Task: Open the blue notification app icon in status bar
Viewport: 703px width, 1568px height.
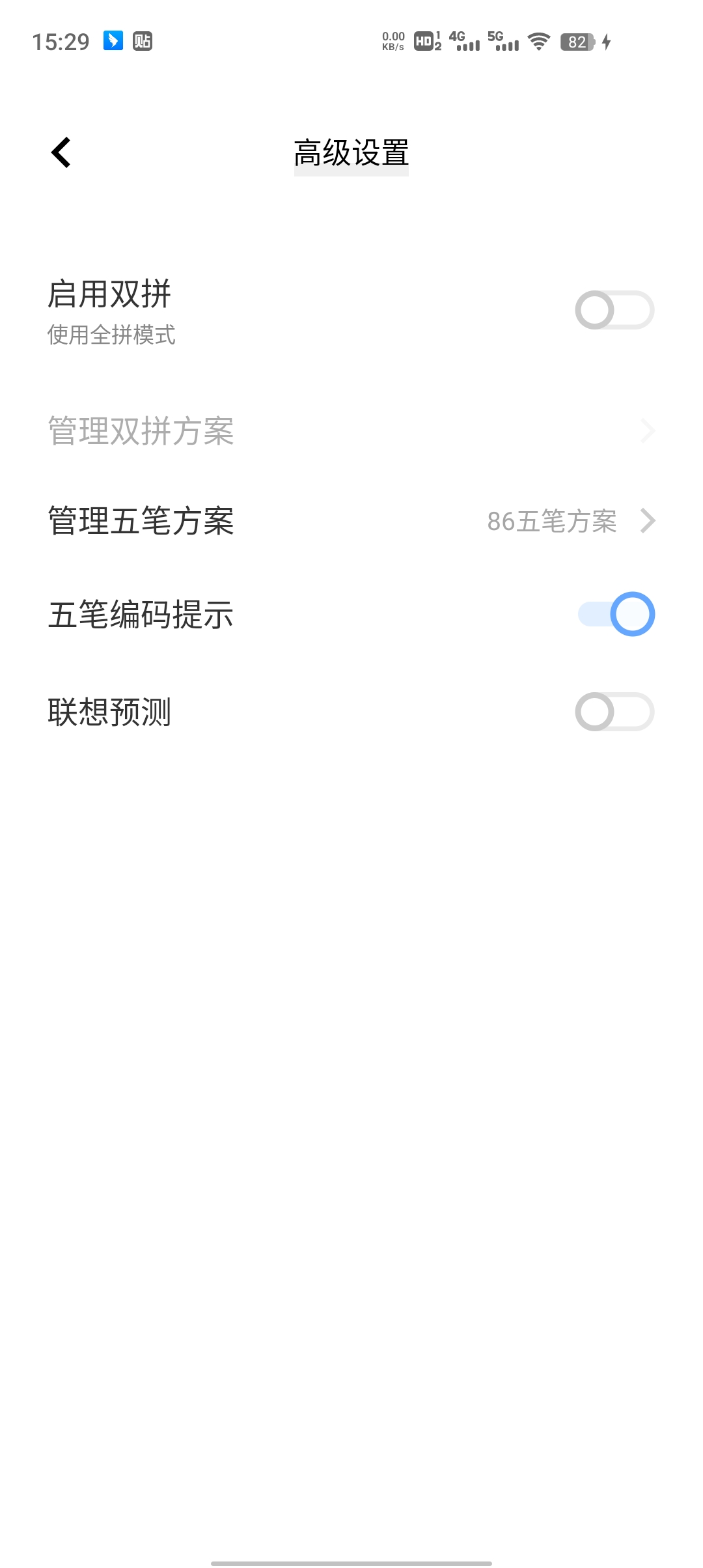Action: (x=112, y=40)
